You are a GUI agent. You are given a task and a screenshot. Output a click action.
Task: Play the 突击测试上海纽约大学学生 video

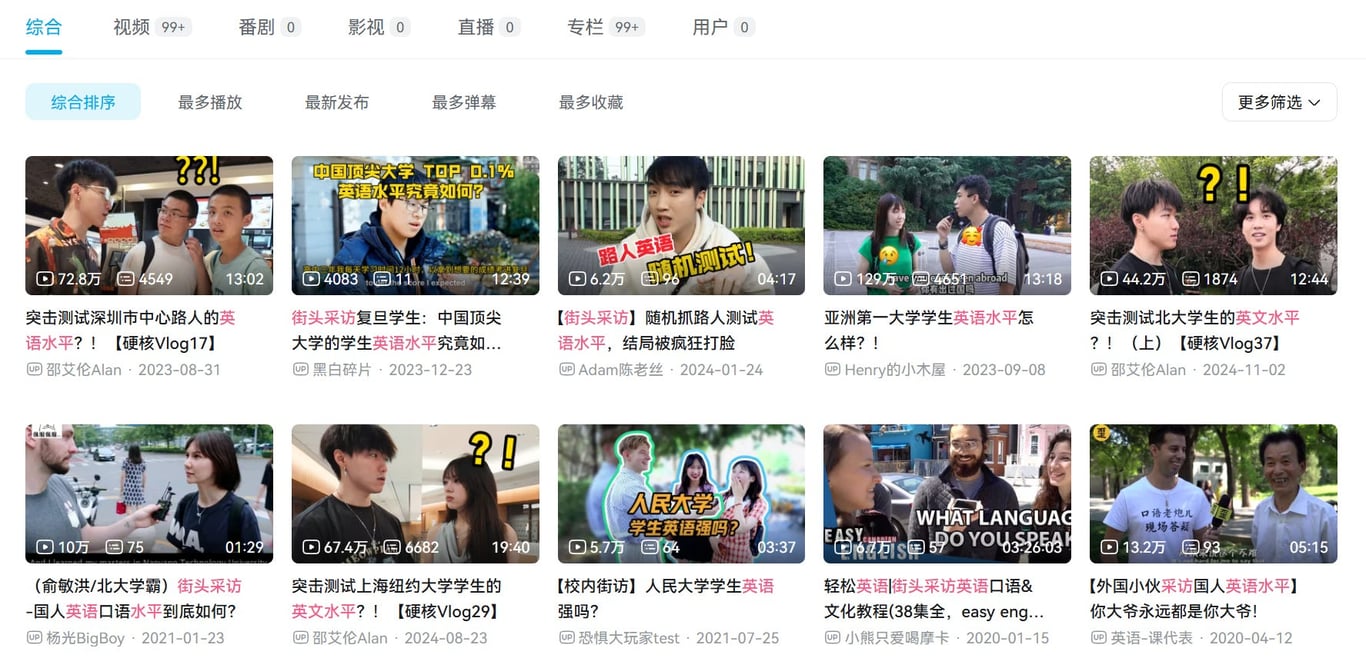[x=415, y=493]
